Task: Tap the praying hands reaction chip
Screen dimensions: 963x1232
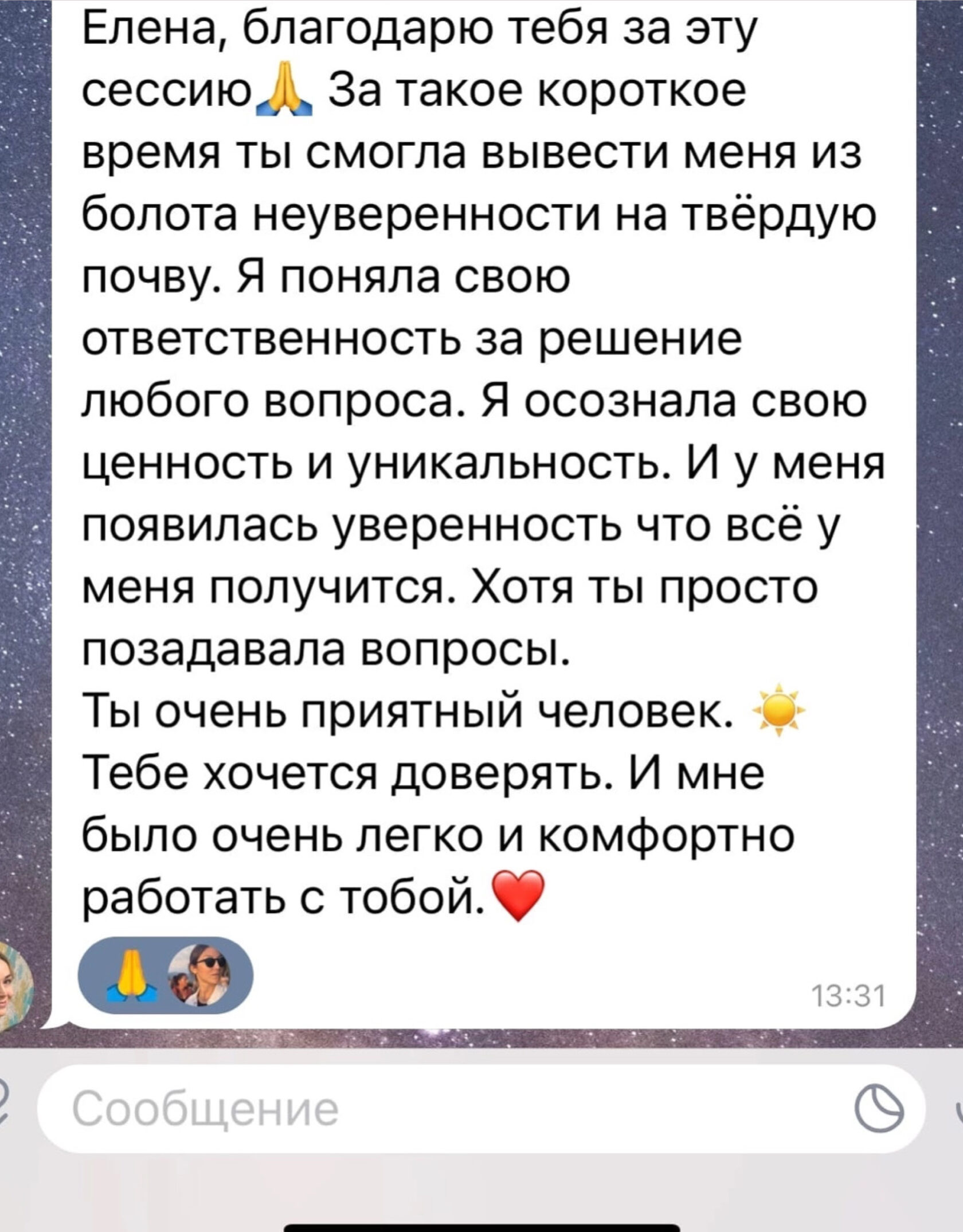Action: [x=165, y=975]
